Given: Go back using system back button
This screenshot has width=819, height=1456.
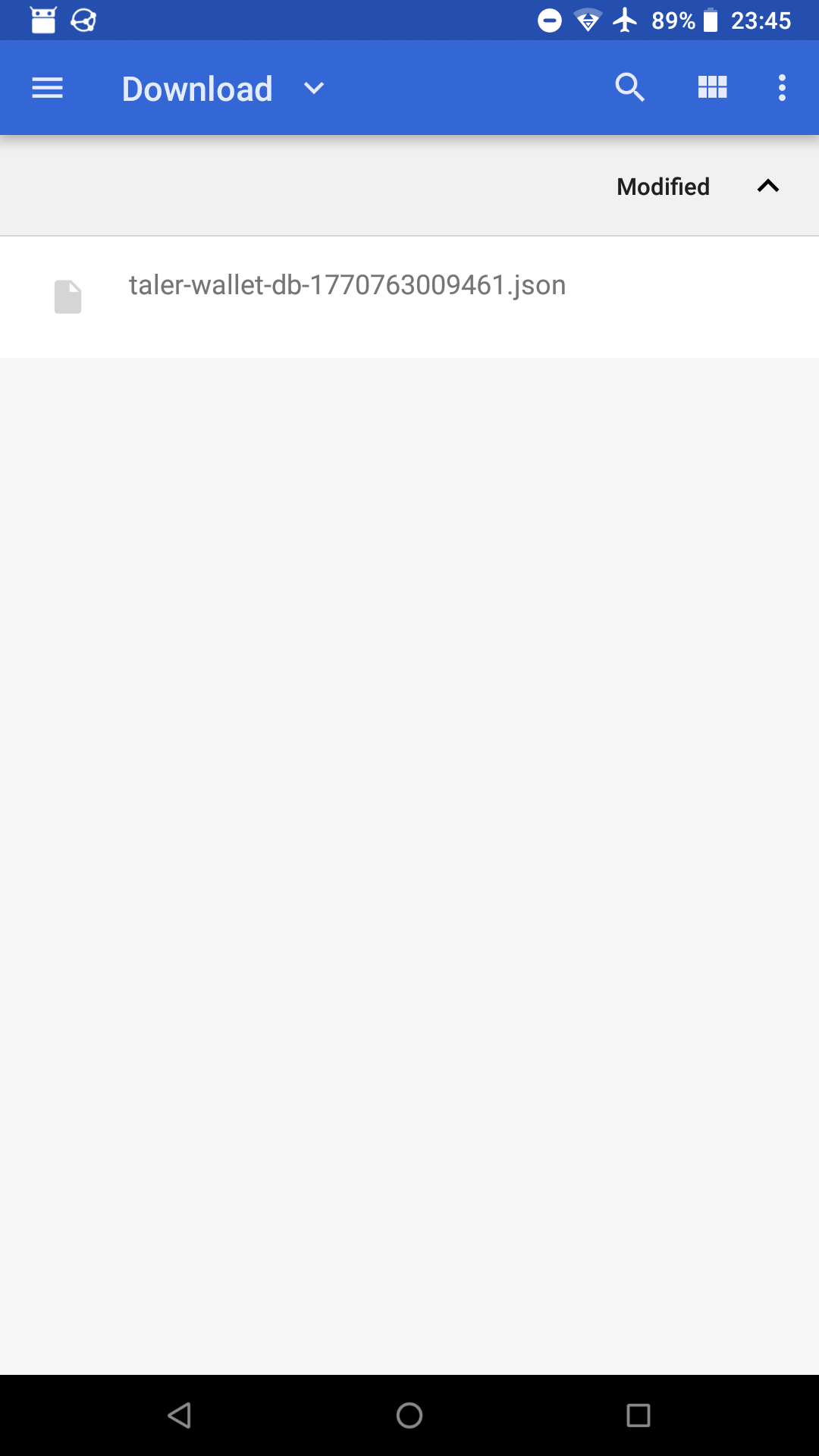Looking at the screenshot, I should click(180, 1415).
